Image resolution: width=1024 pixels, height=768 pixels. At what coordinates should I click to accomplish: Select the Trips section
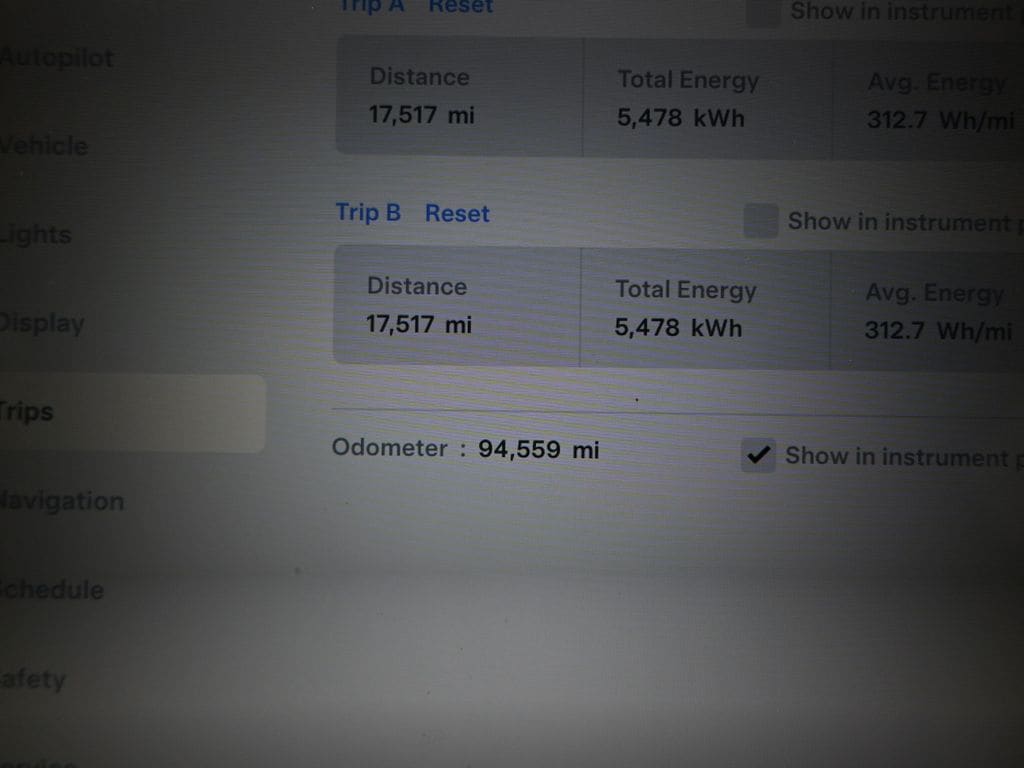point(30,412)
